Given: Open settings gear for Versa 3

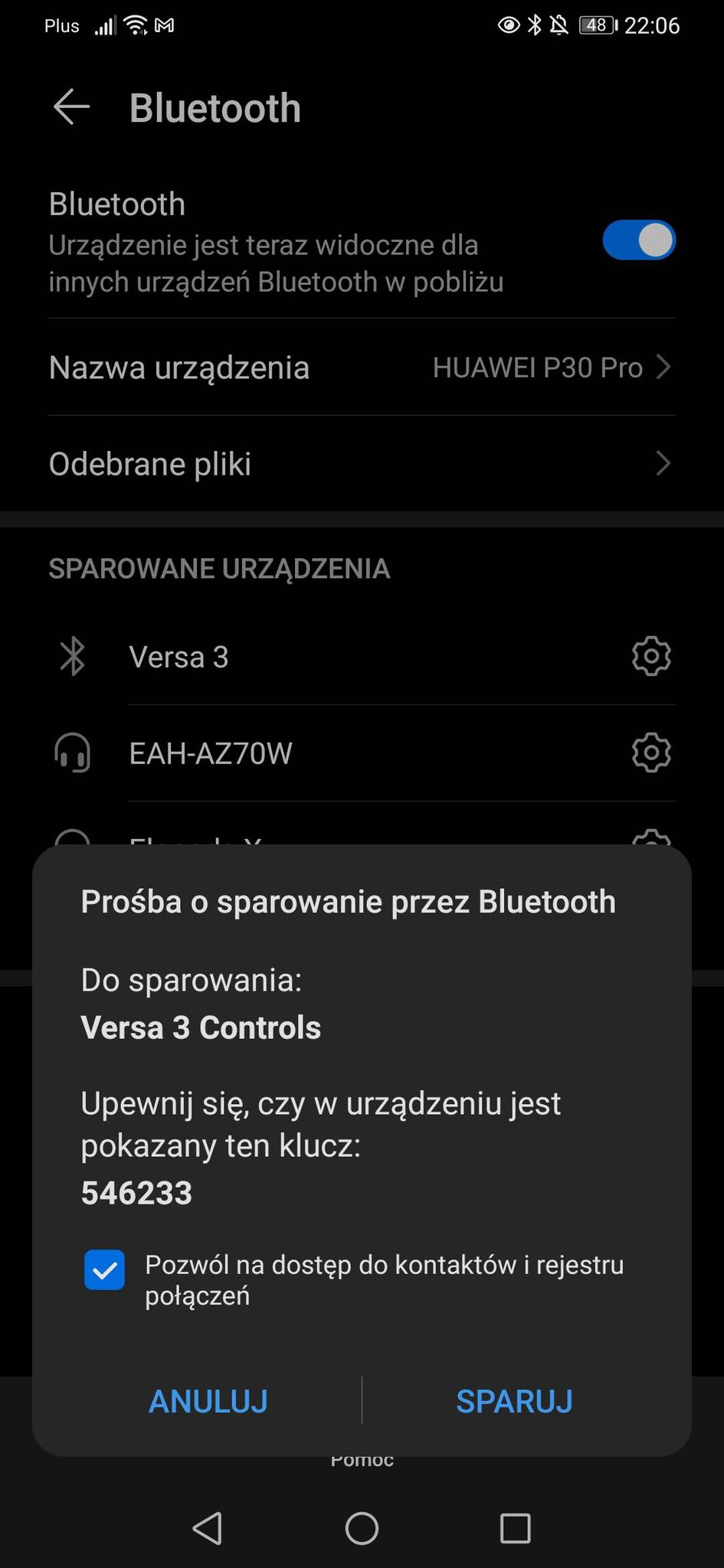Looking at the screenshot, I should pyautogui.click(x=651, y=656).
